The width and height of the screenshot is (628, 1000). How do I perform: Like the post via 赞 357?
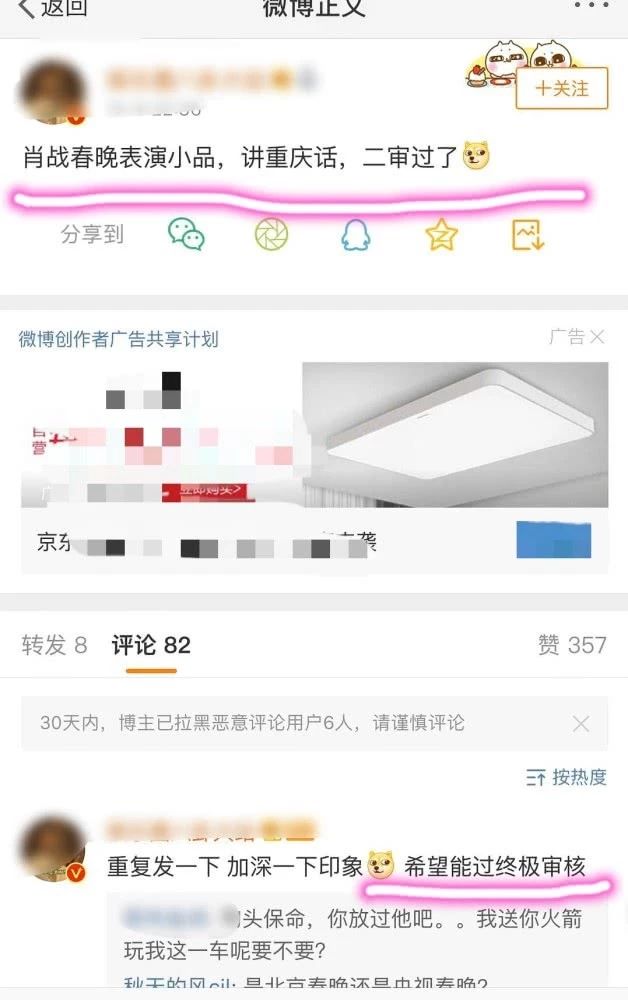tap(572, 645)
